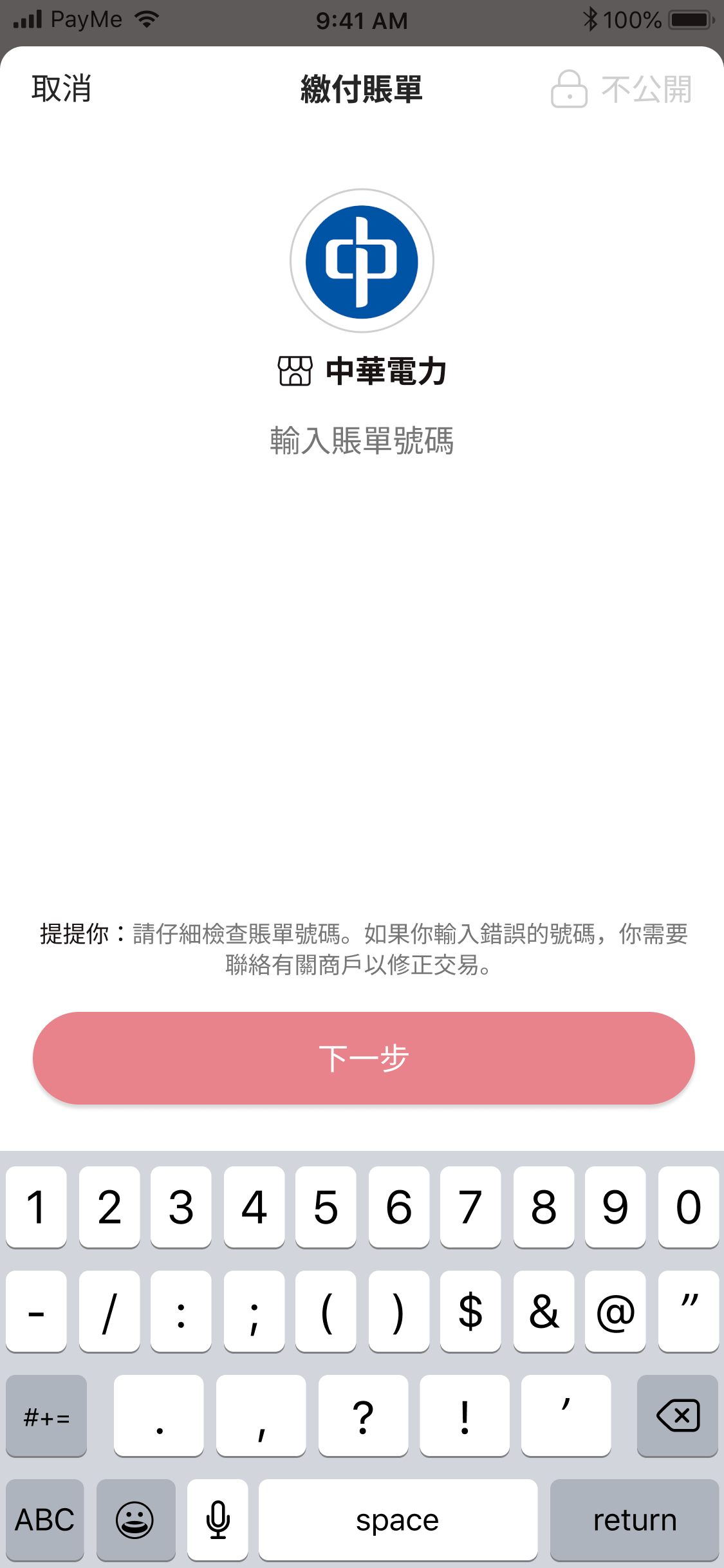This screenshot has height=1568, width=724.
Task: Type digit 0 on the keyboard
Action: [x=688, y=1207]
